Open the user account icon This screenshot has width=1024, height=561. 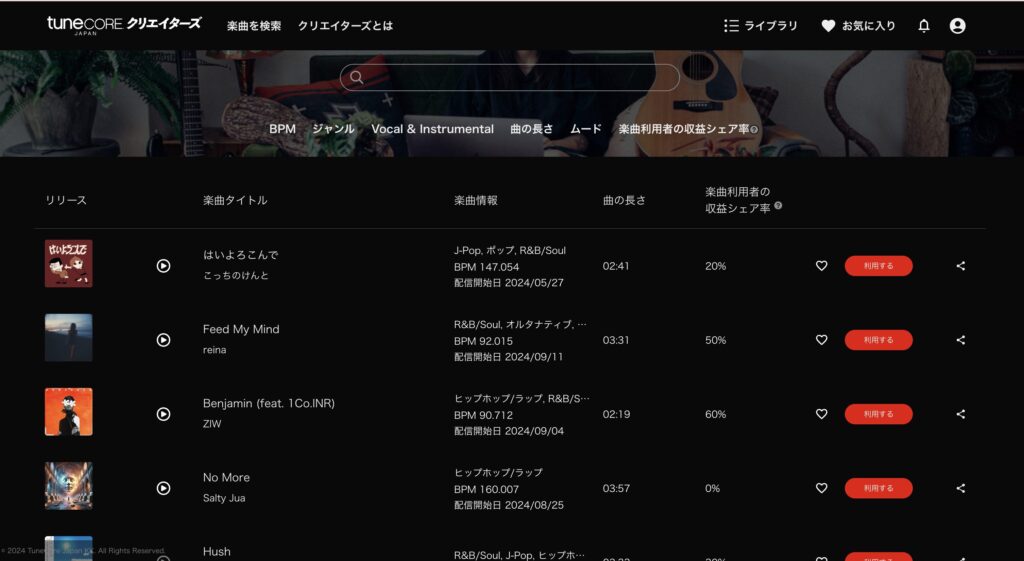point(957,26)
